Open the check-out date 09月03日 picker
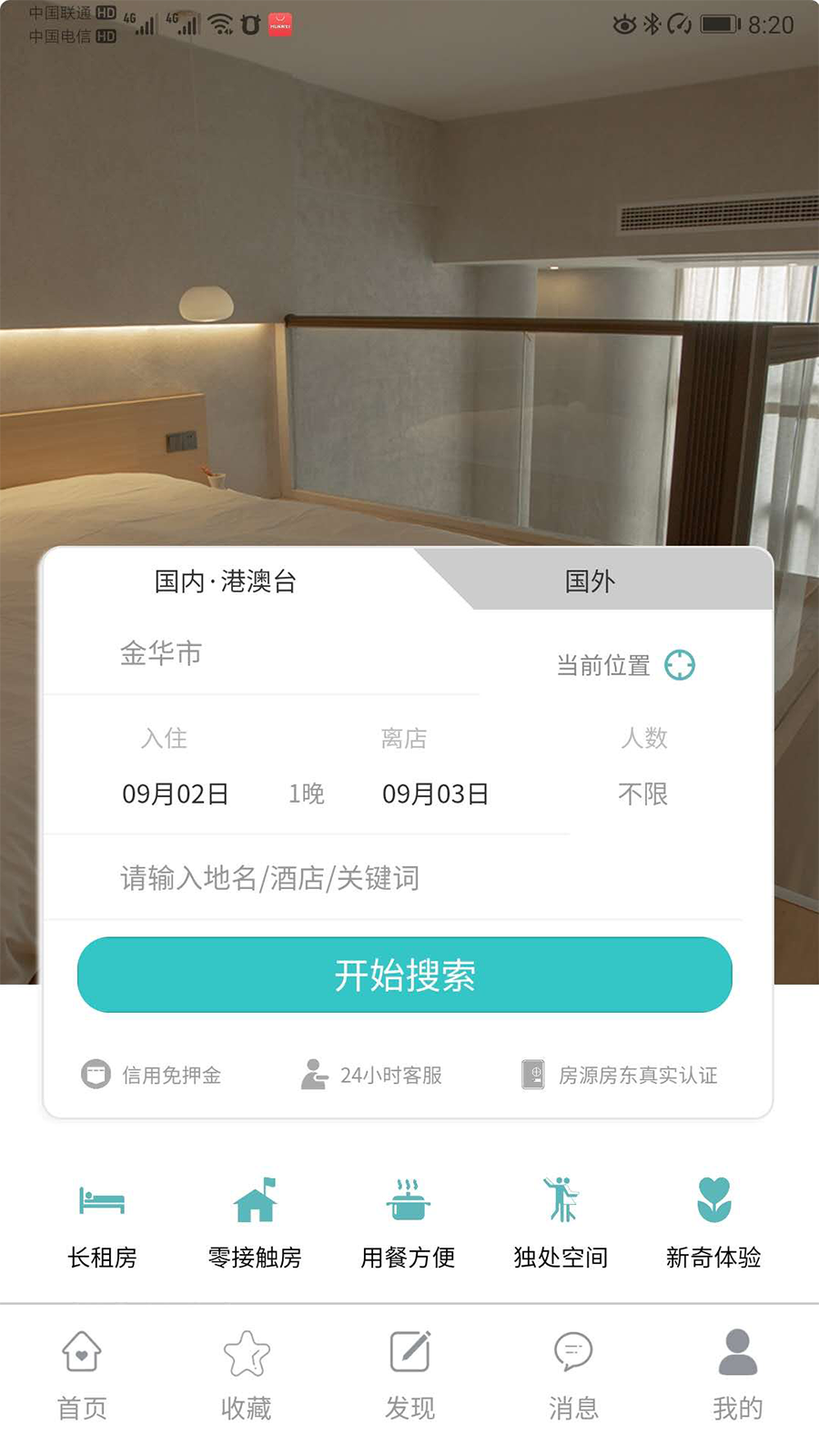Viewport: 819px width, 1456px height. point(435,794)
